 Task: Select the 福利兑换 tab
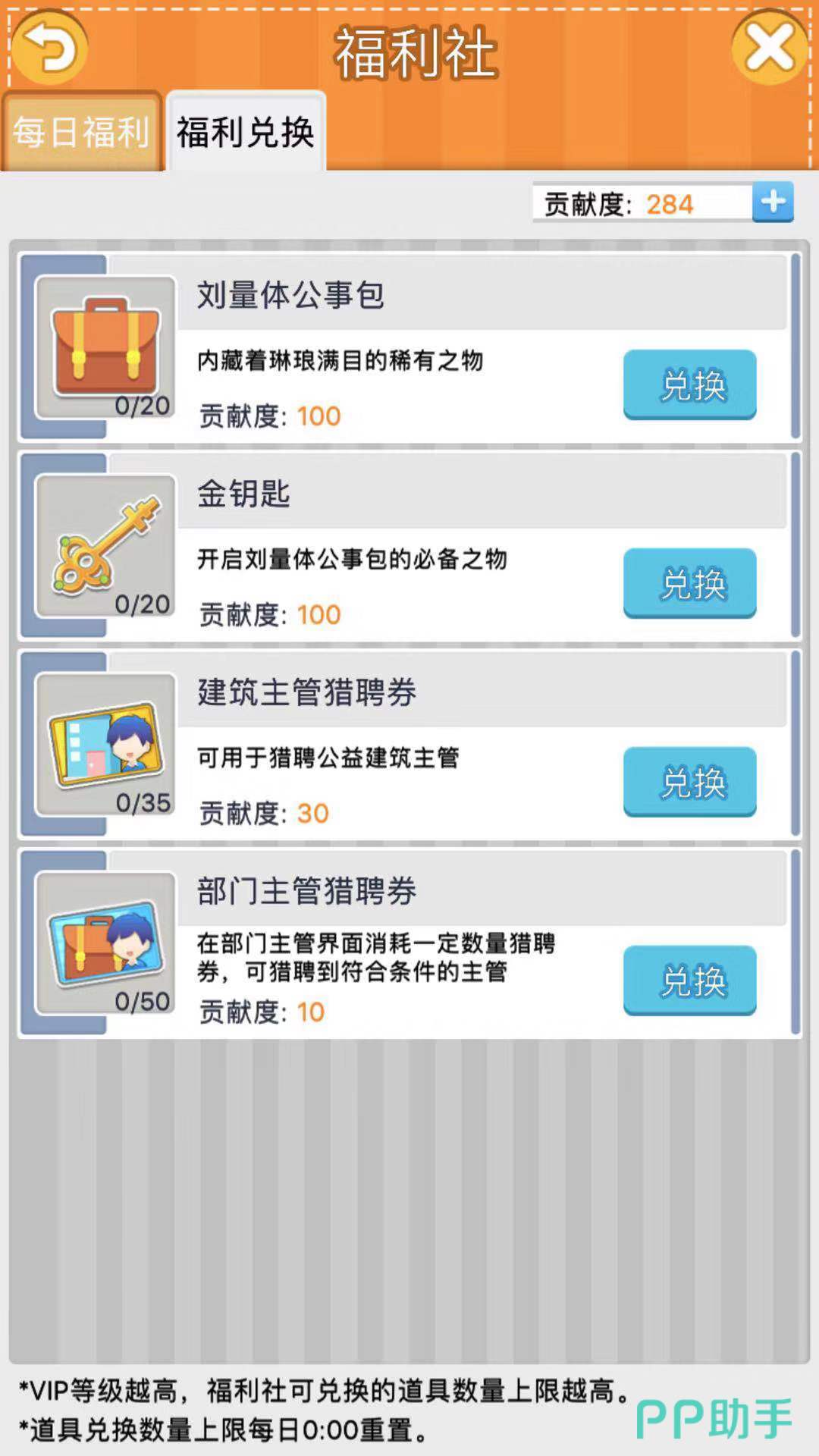coord(246,133)
